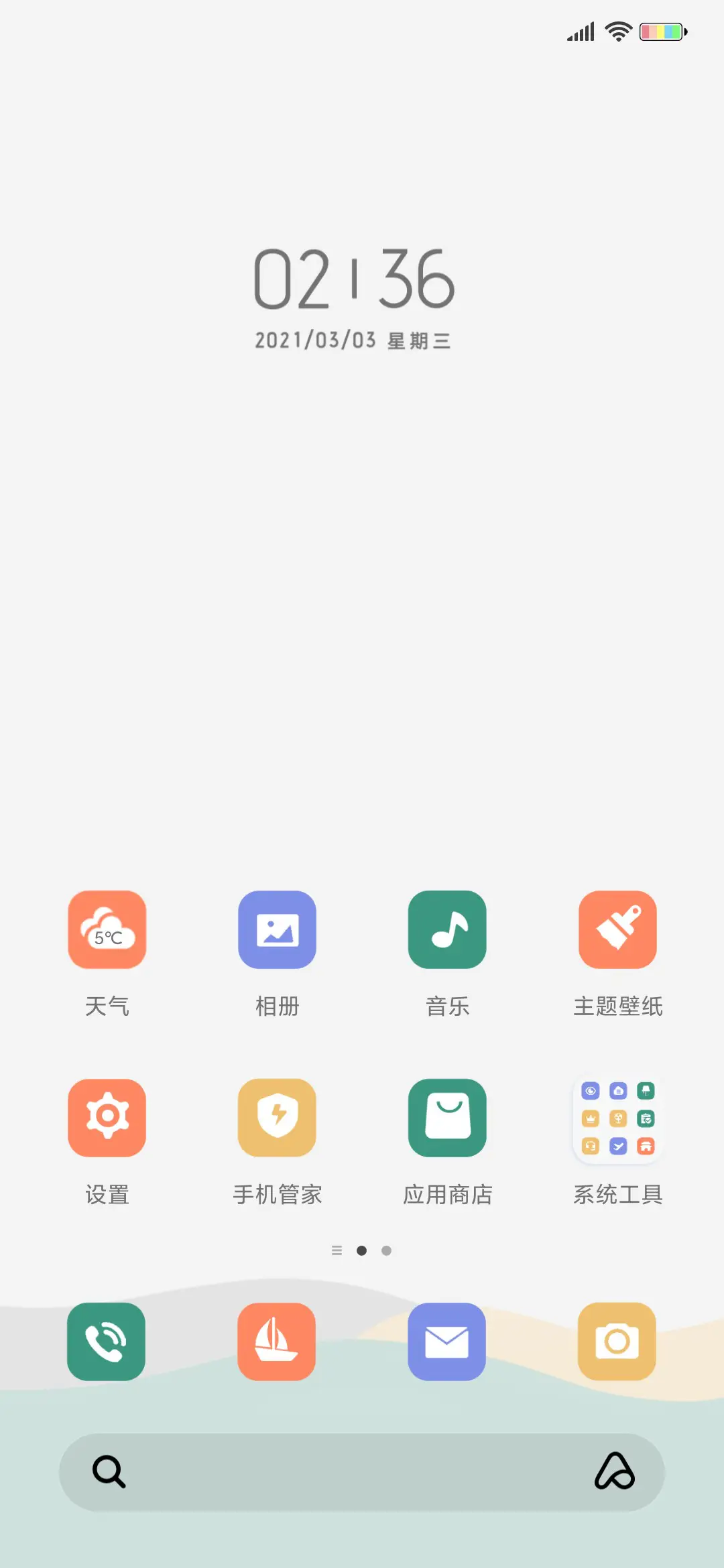Launch Phone Manager (手机管家)
The height and width of the screenshot is (1568, 724).
277,1119
